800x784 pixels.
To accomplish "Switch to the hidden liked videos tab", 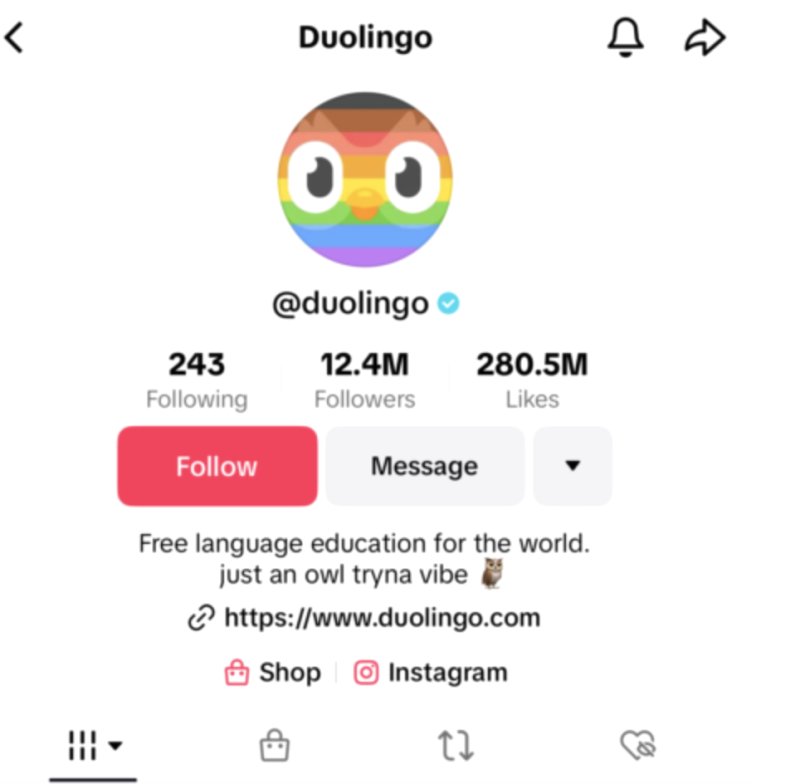I will click(x=638, y=745).
